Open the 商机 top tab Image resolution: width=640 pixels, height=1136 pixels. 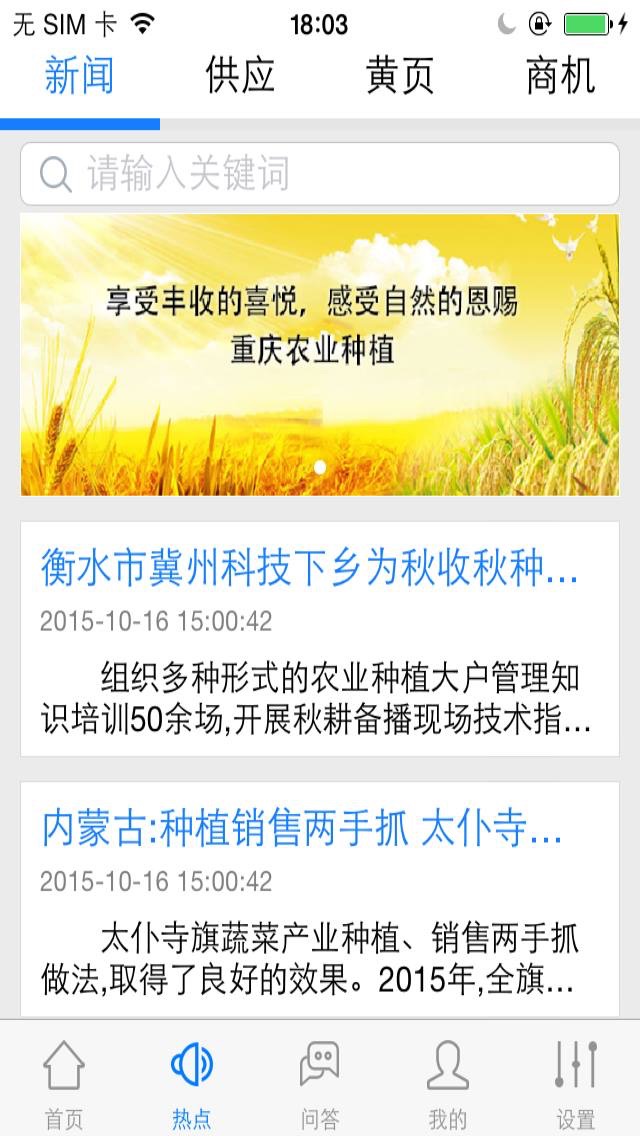pyautogui.click(x=560, y=75)
